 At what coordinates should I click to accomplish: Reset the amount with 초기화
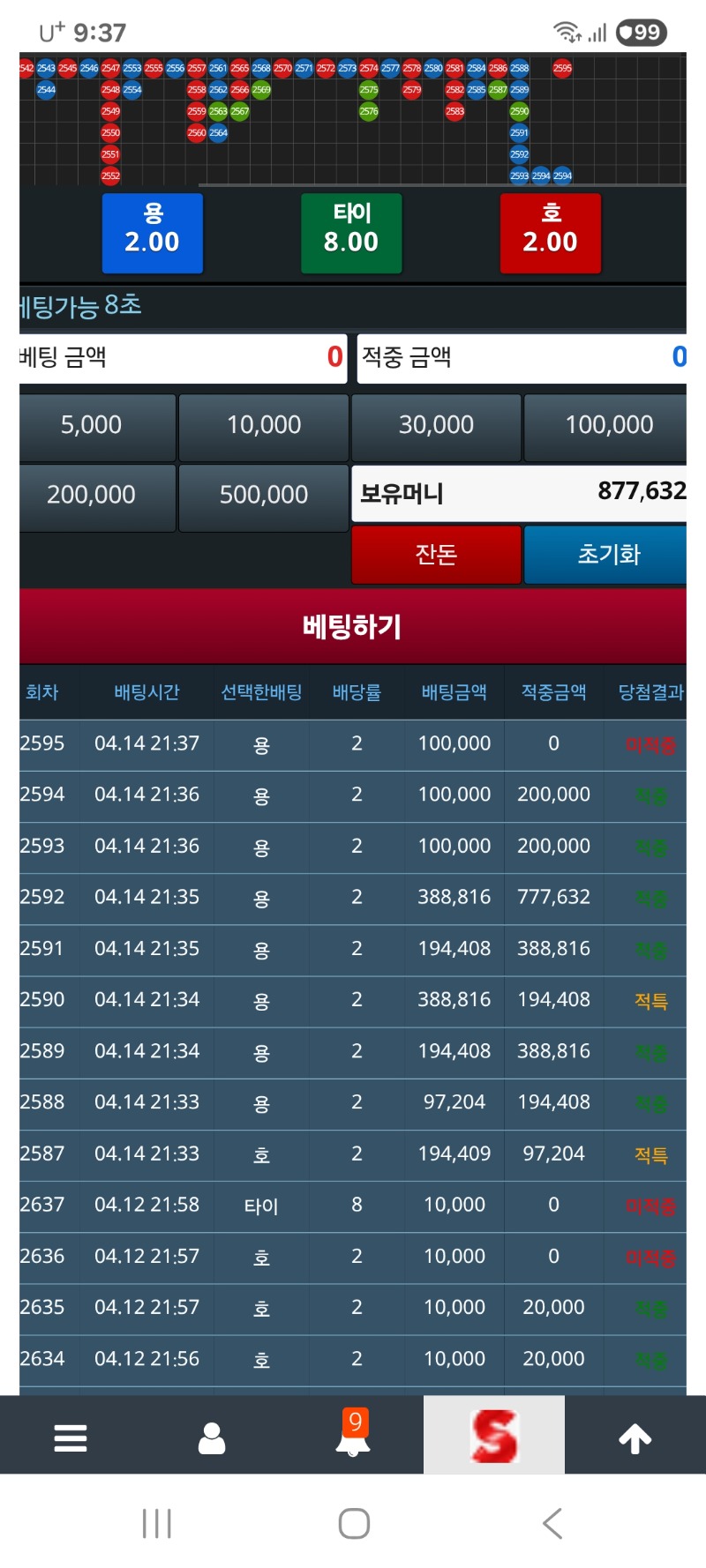click(607, 555)
